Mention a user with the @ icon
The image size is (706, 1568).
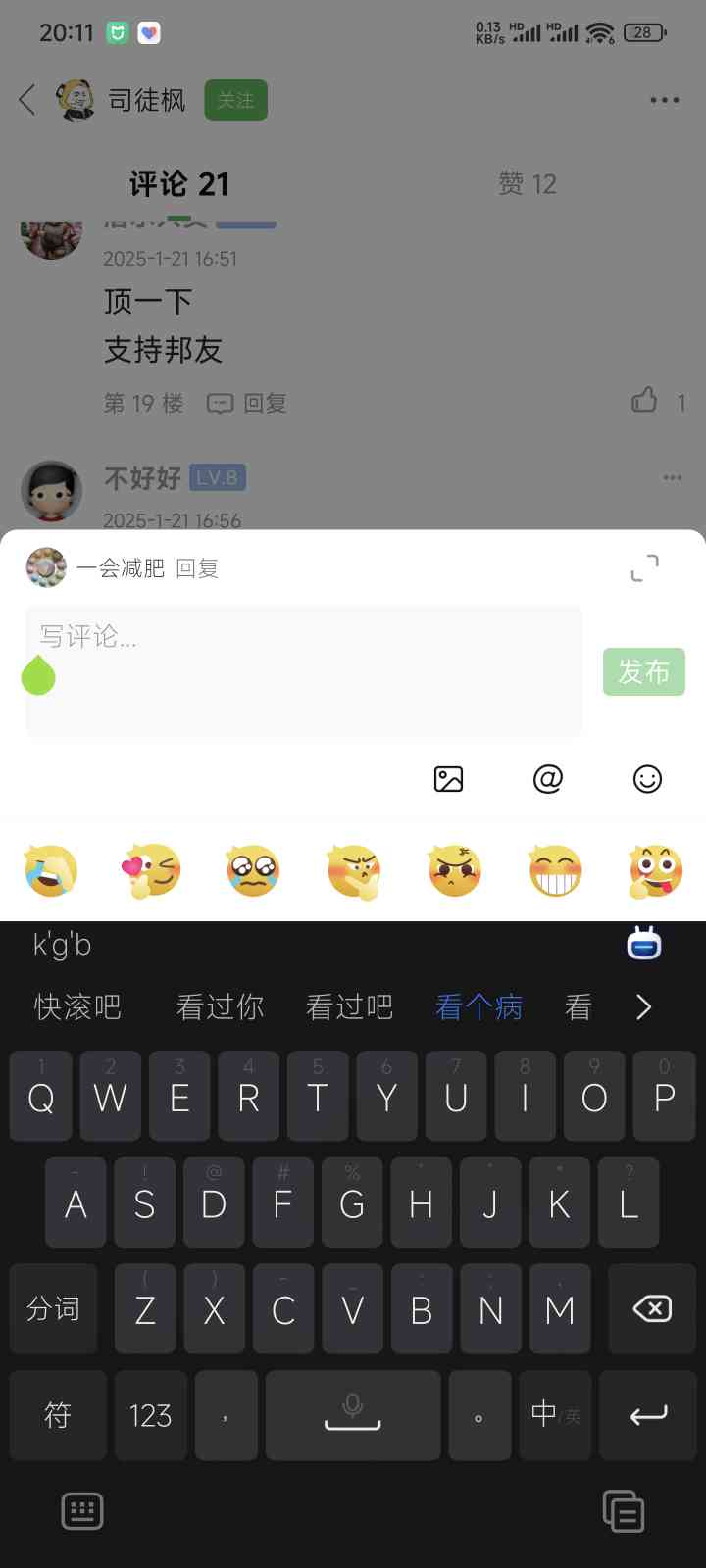548,779
